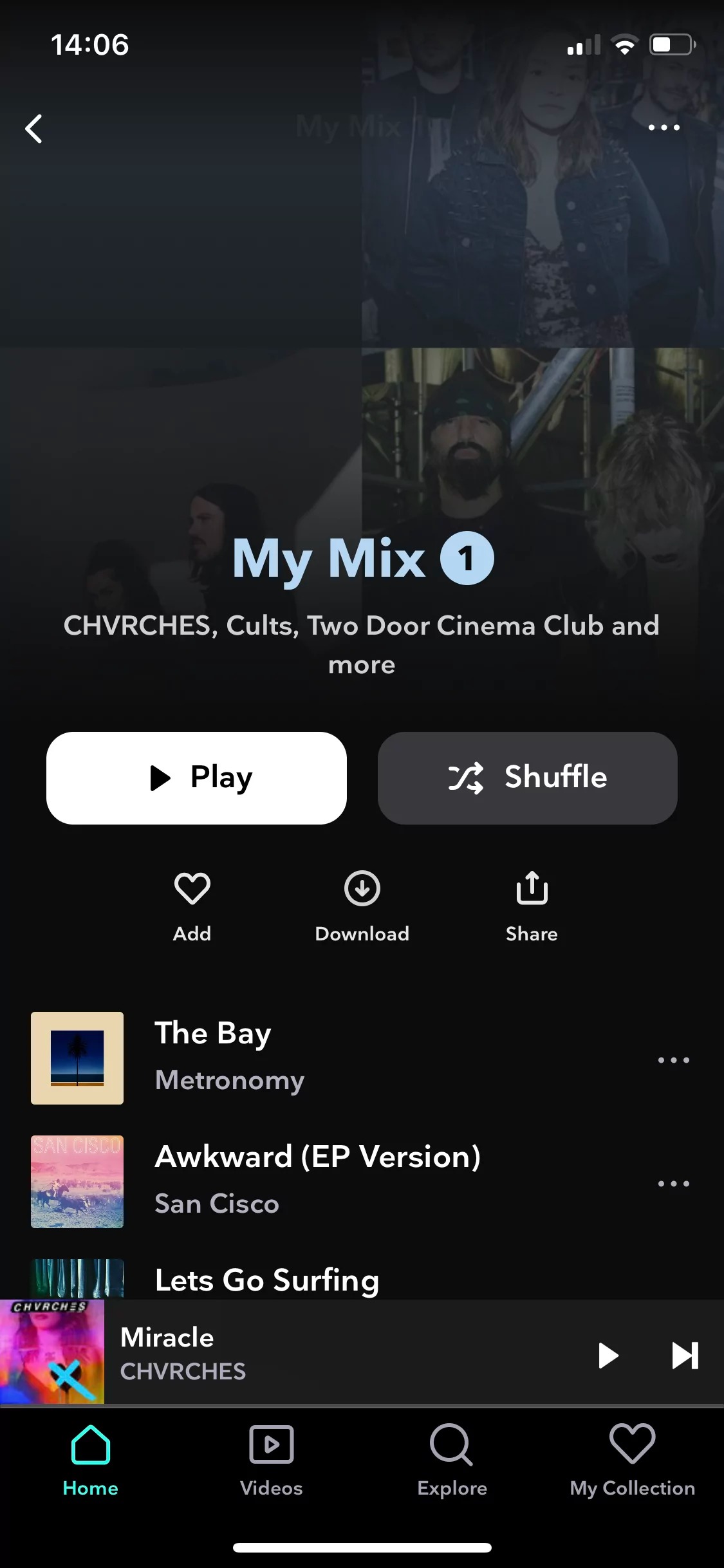Screen dimensions: 724x1568
Task: Go to the Videos tab
Action: [x=271, y=1461]
